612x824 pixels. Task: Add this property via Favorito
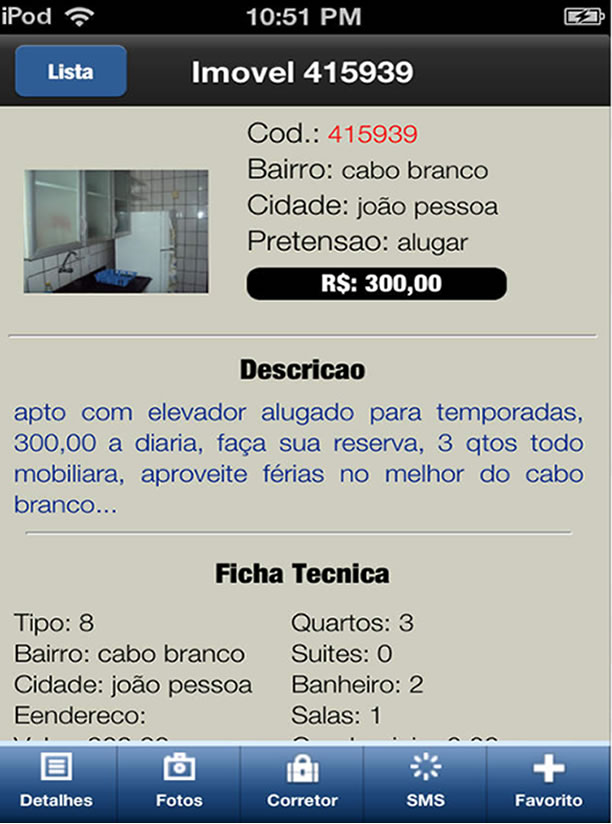548,782
